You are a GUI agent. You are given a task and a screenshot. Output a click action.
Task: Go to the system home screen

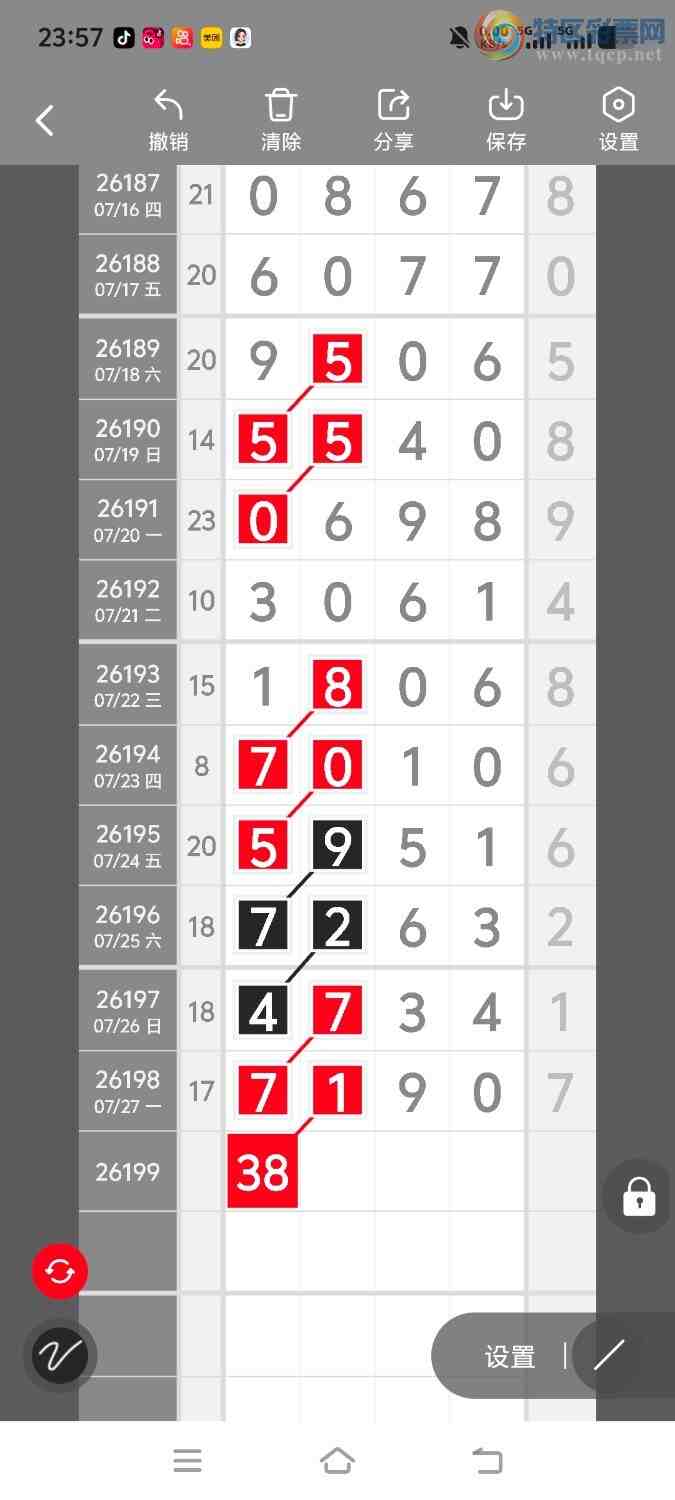coord(337,1461)
